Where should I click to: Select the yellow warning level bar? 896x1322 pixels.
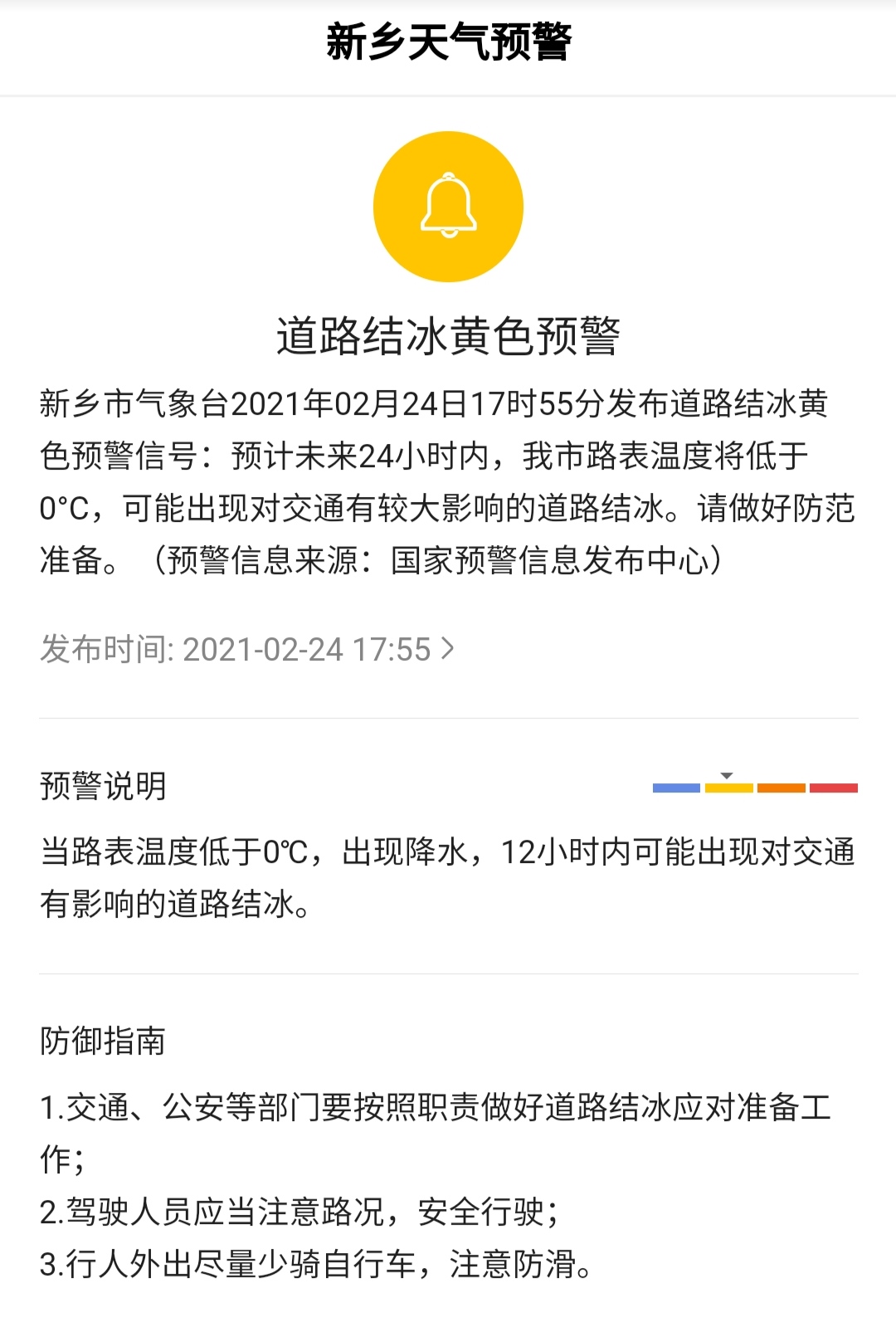point(728,788)
